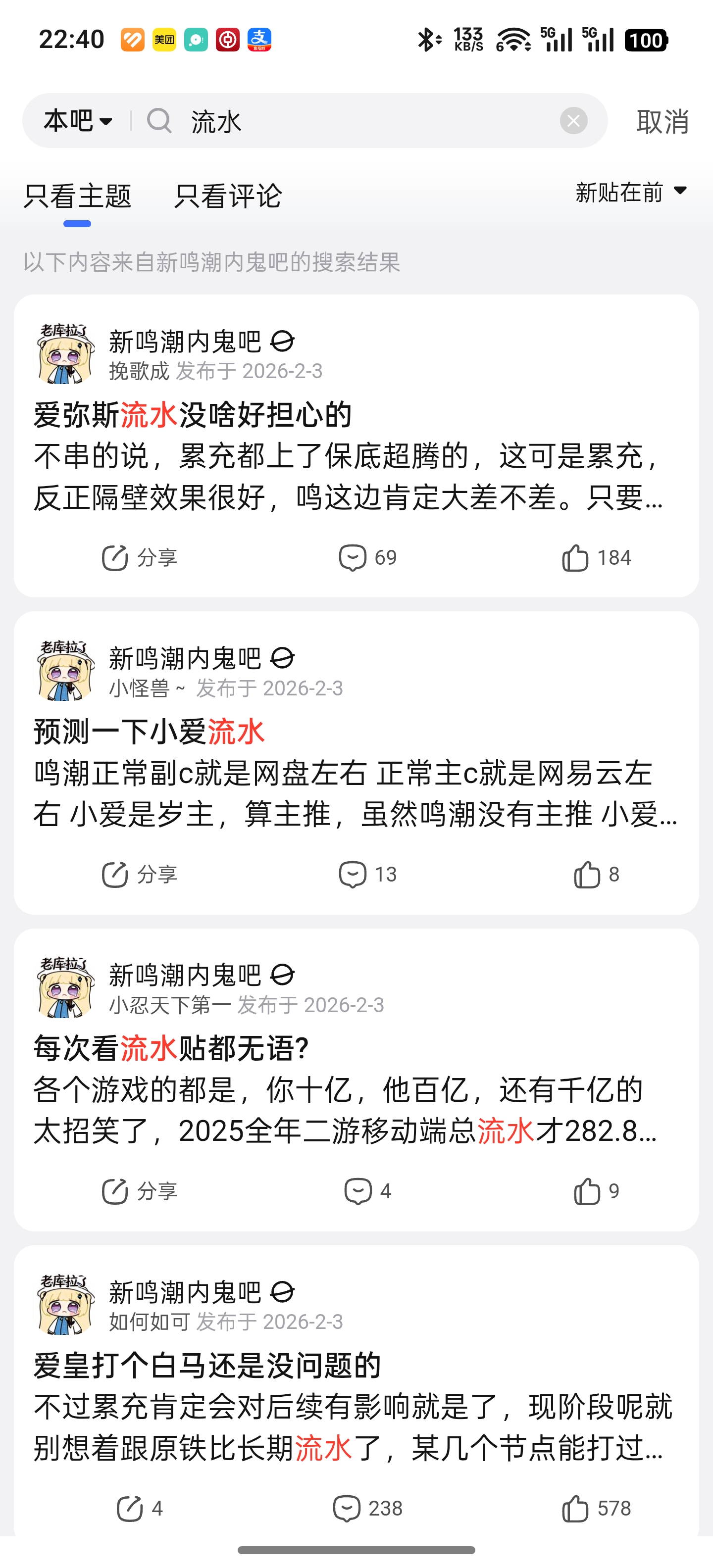This screenshot has width=713, height=1568.
Task: View 13 comments on 小怪兽's post
Action: pos(368,874)
